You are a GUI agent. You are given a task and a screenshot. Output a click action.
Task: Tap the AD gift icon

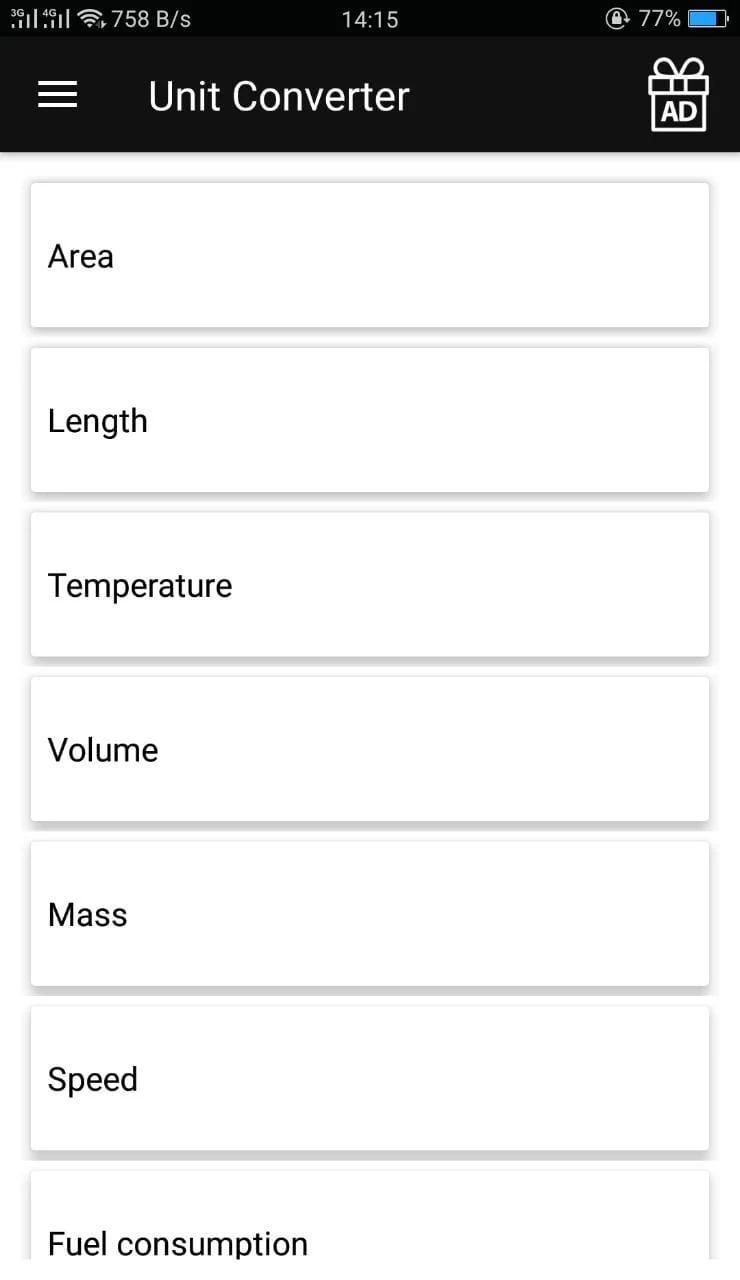[678, 95]
